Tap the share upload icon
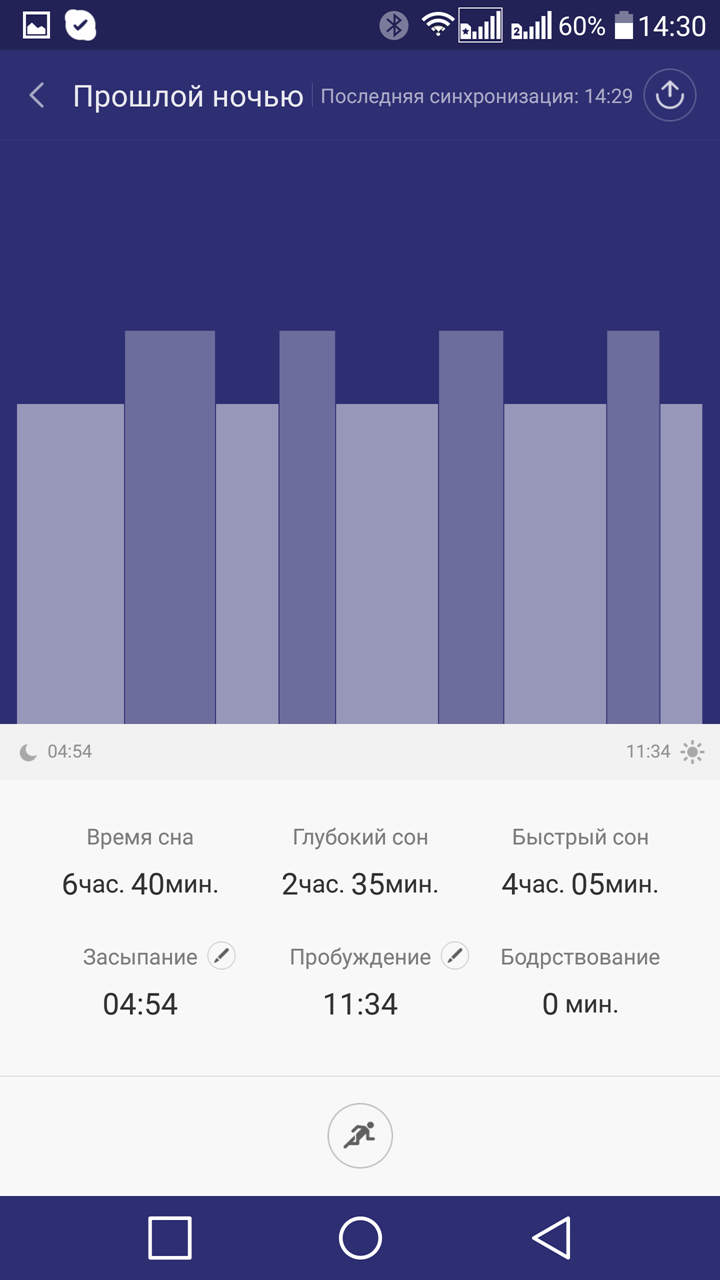Screen dimensions: 720x1280 pyautogui.click(x=669, y=96)
